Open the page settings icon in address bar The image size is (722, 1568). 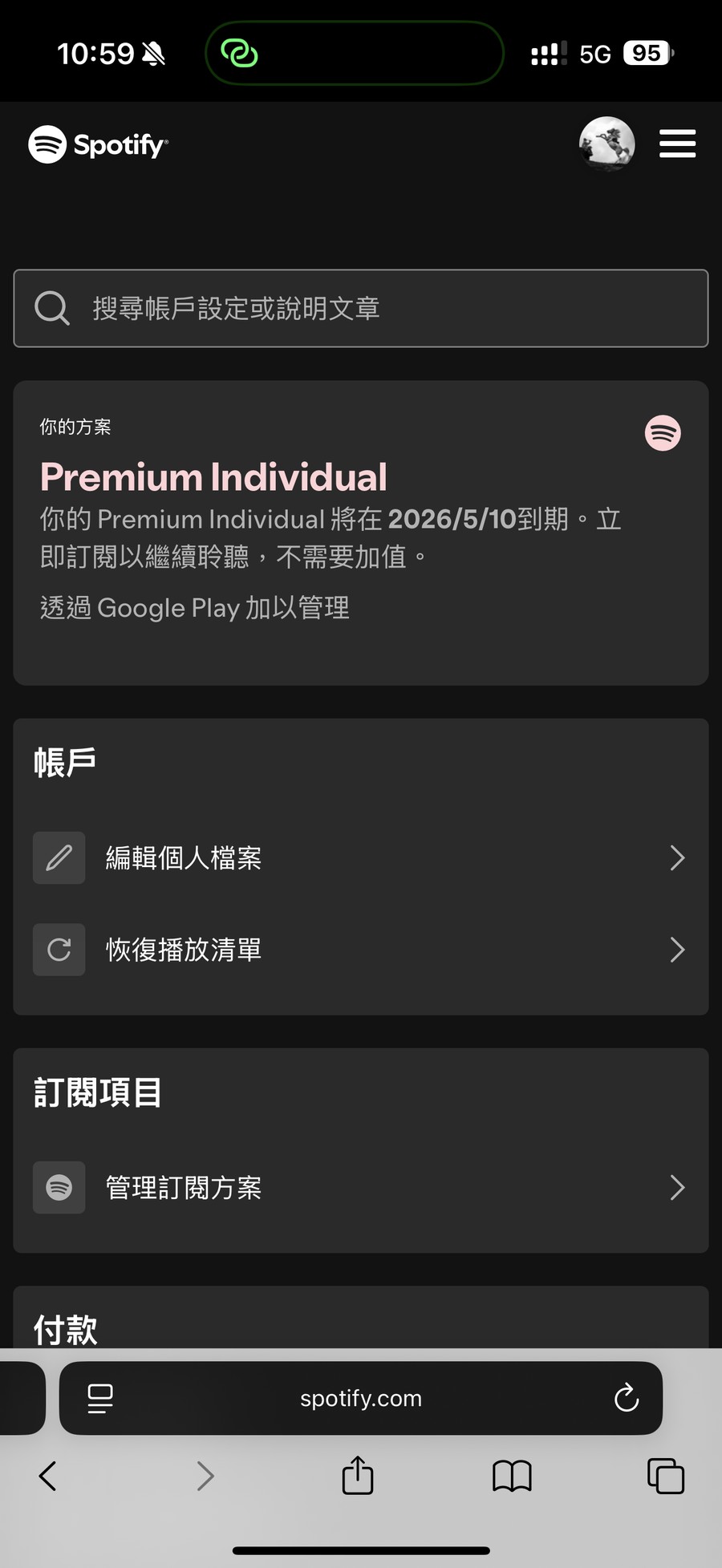(100, 1398)
